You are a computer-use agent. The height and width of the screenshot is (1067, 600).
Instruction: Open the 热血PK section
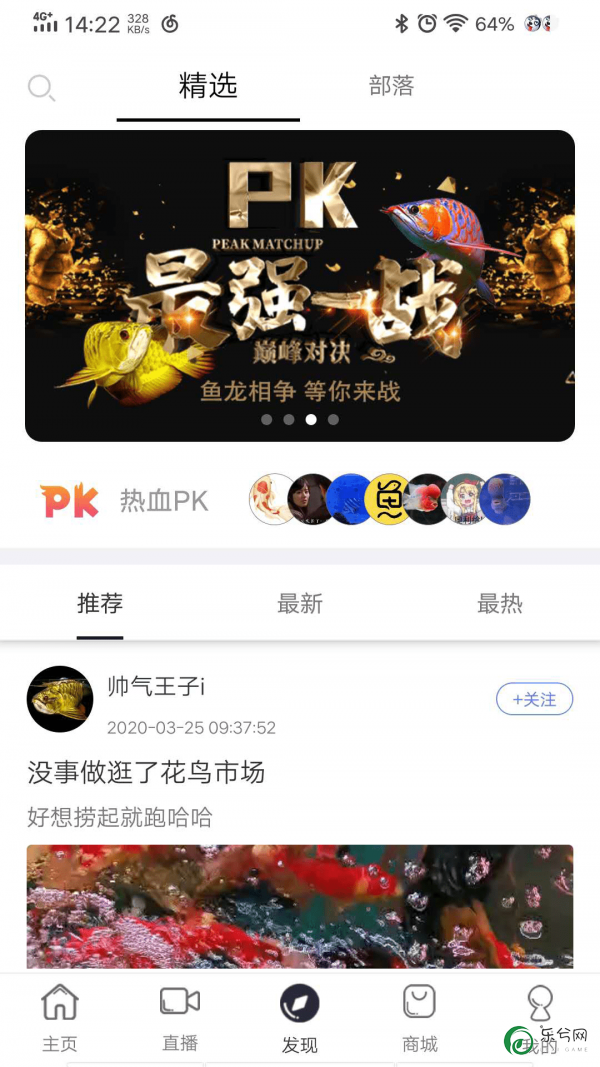(125, 500)
